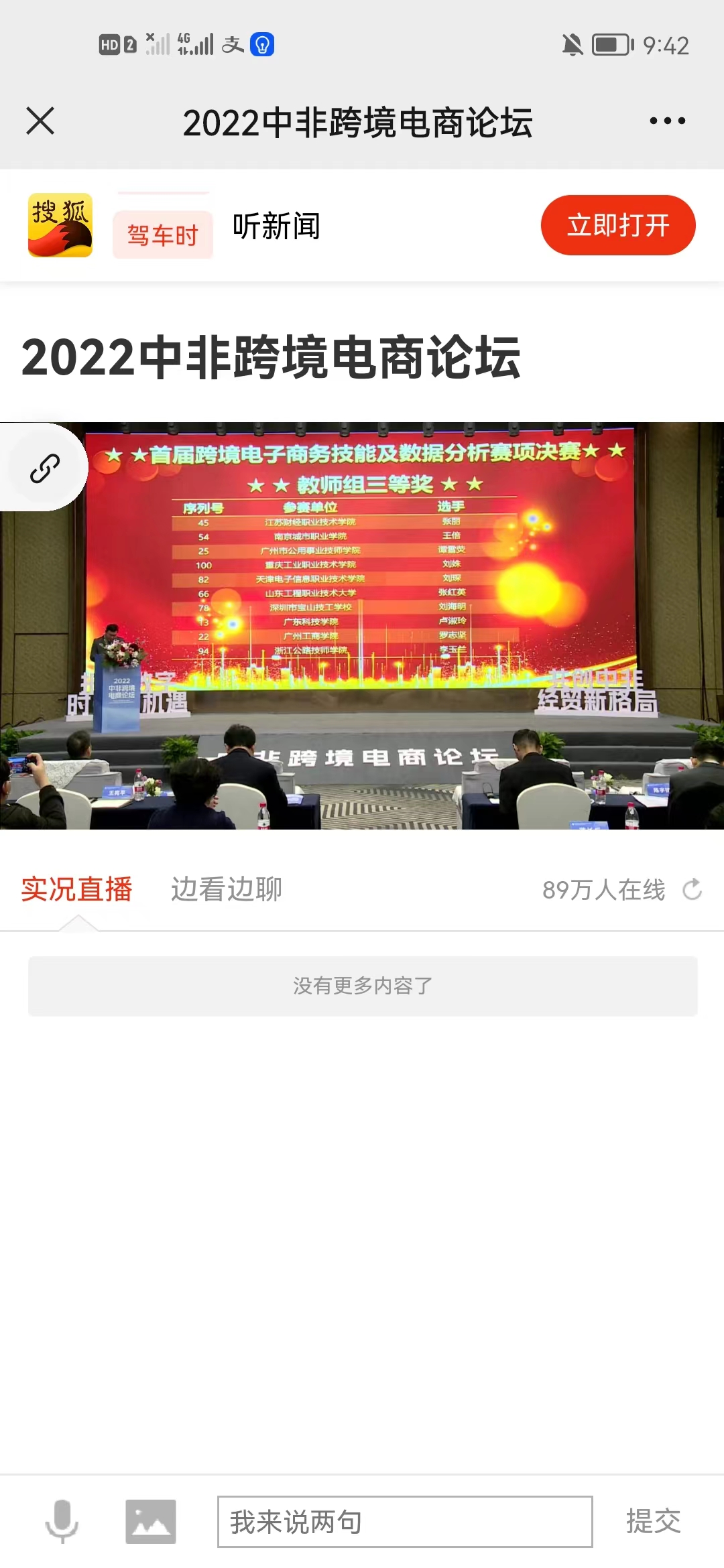Image resolution: width=724 pixels, height=1568 pixels.
Task: Switch to the 实况直播 tab
Action: (x=76, y=889)
